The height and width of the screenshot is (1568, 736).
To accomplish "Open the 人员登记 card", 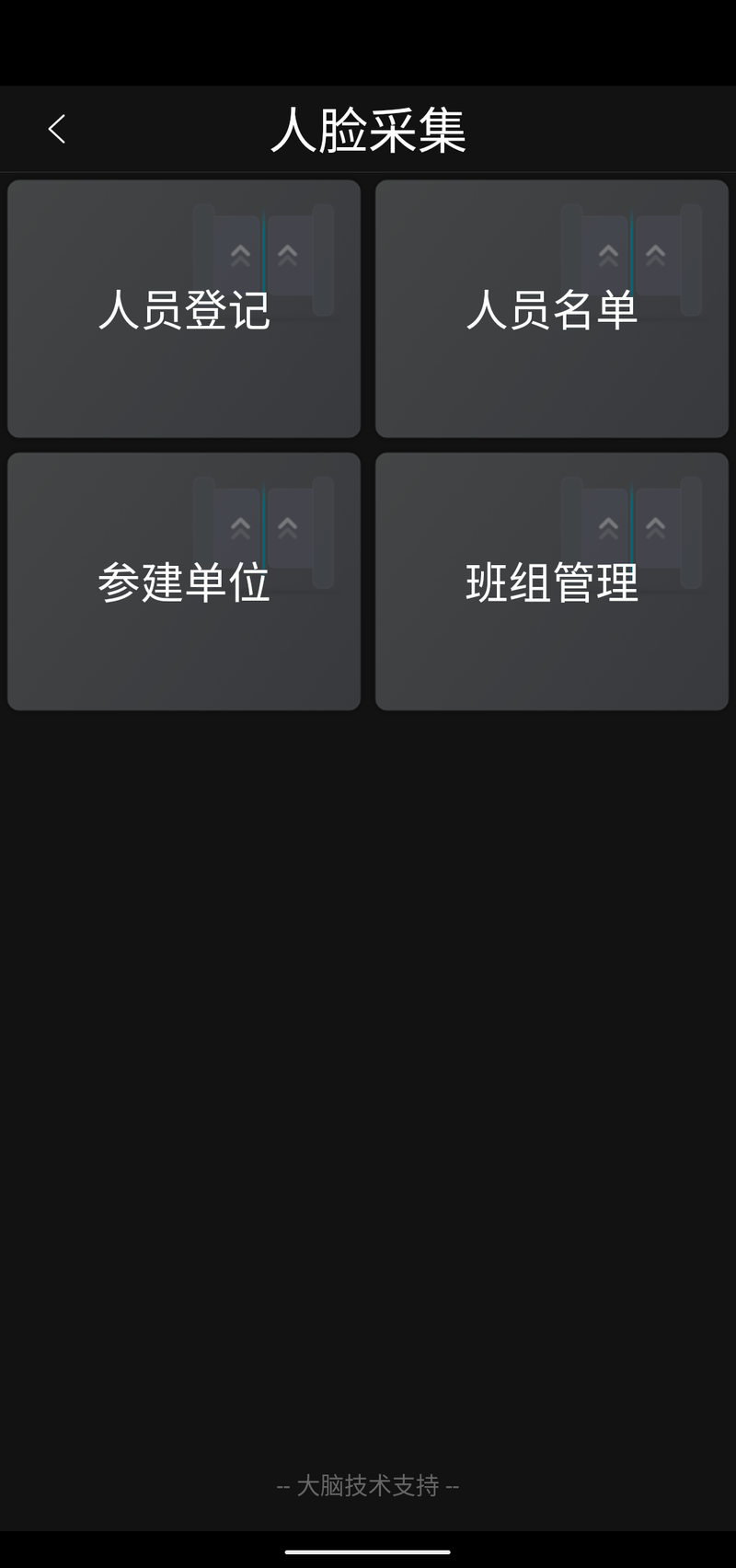I will pyautogui.click(x=184, y=308).
